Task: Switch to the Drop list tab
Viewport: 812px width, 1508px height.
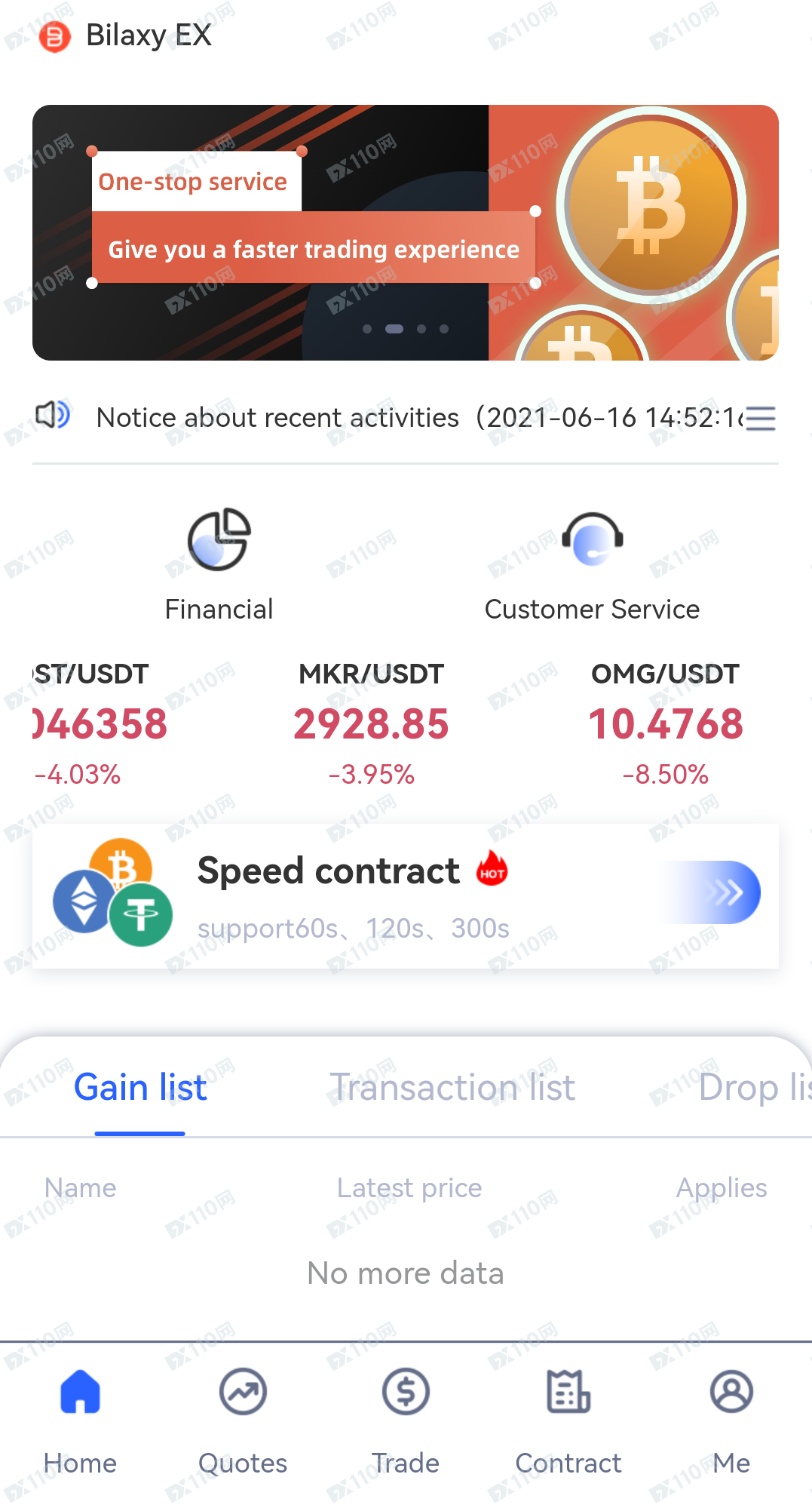Action: tap(754, 1088)
